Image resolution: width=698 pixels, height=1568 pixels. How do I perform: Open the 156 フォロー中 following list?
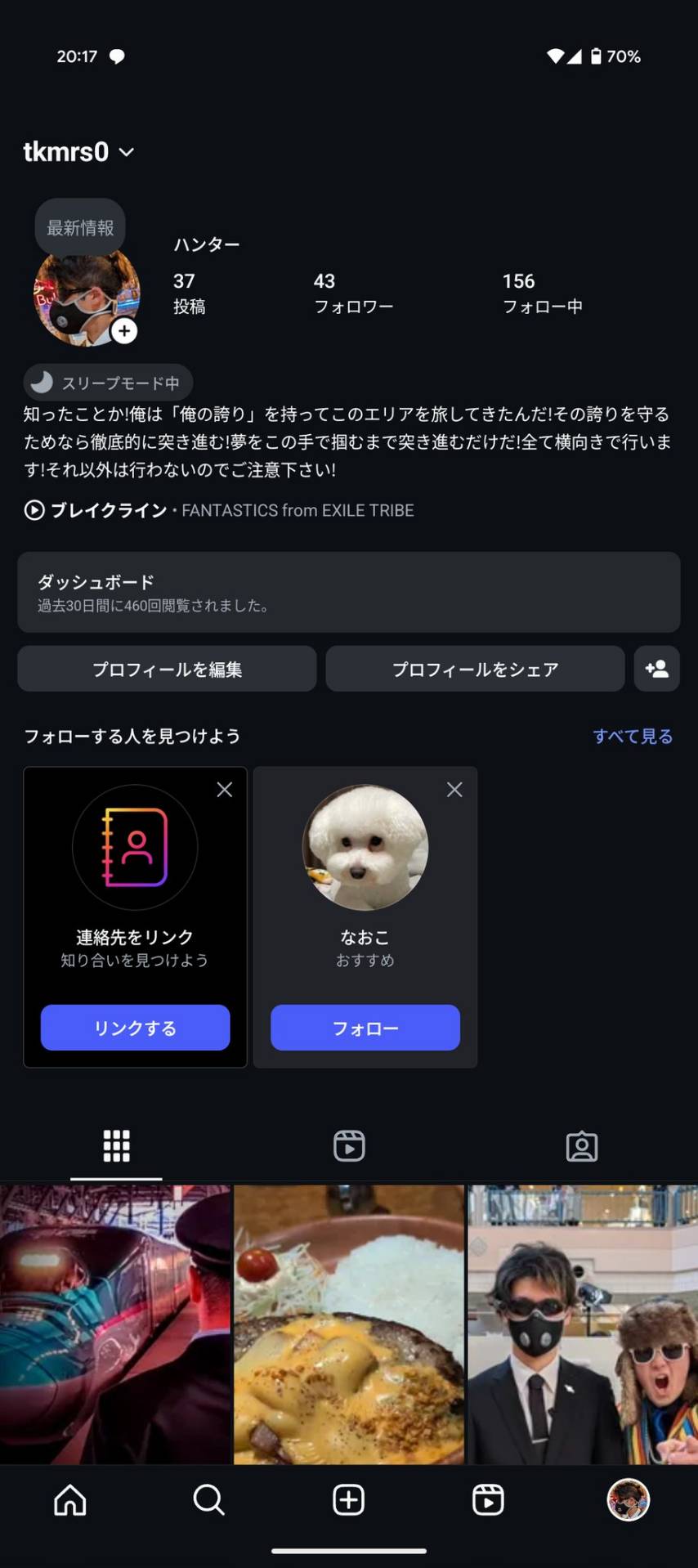542,293
